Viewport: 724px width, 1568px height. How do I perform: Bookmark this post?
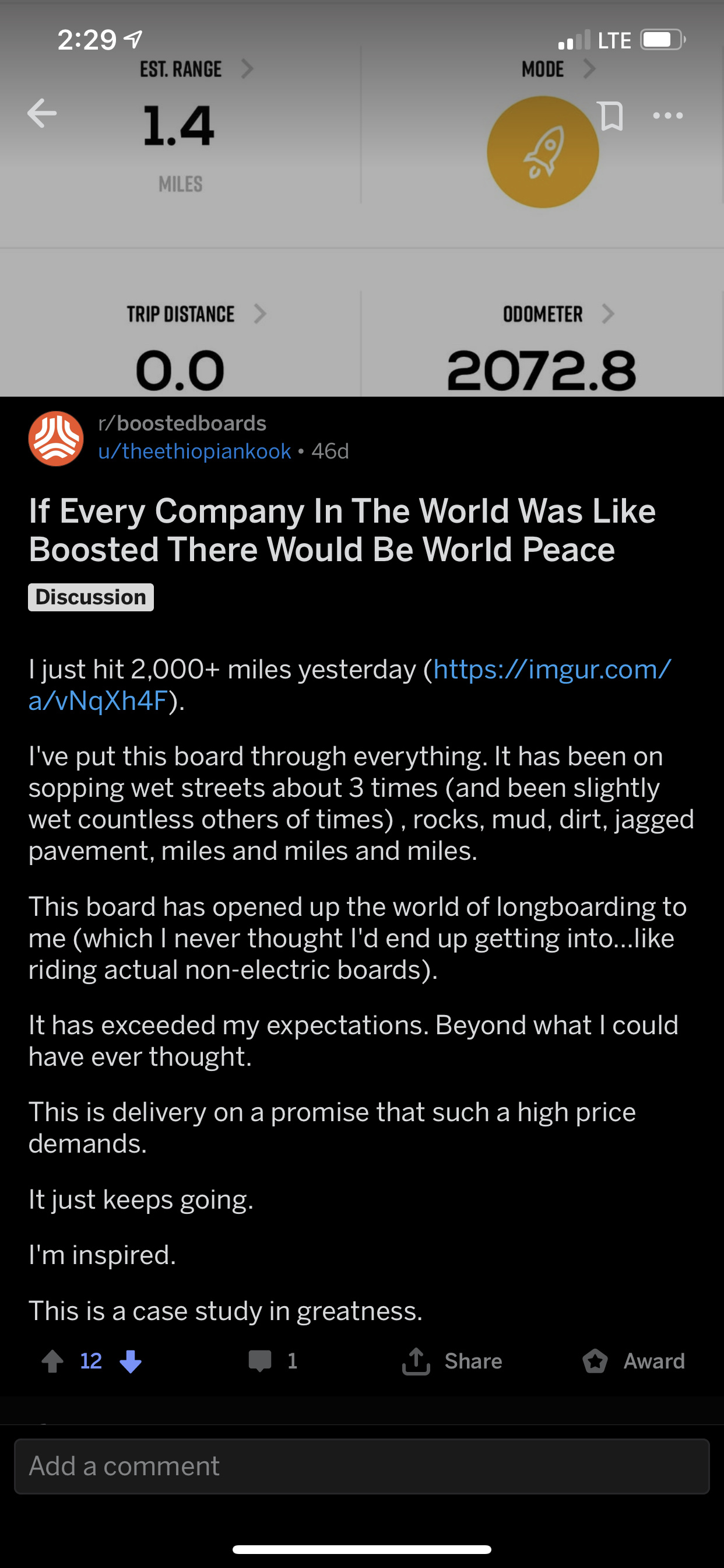click(611, 116)
